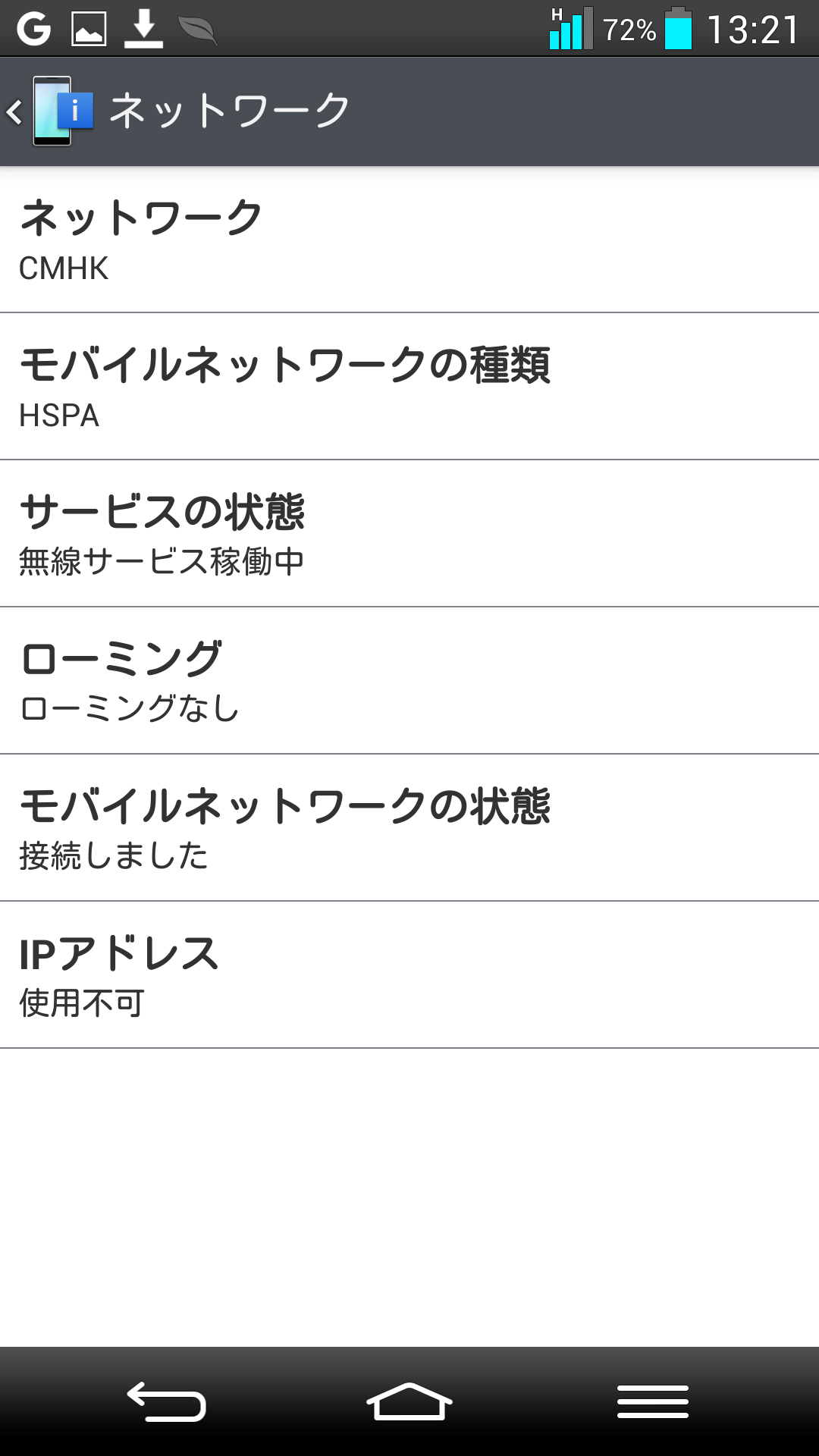This screenshot has height=1456, width=819.
Task: Open the system menu button
Action: pos(652,1401)
